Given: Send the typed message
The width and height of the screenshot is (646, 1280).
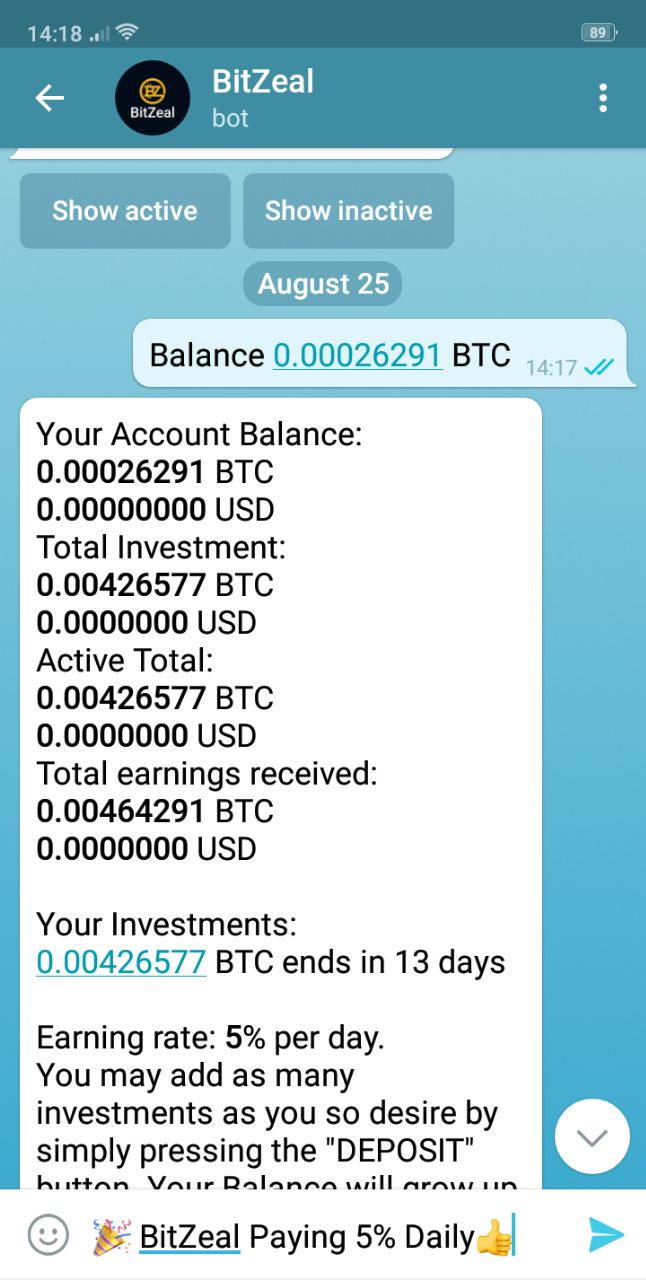Looking at the screenshot, I should (605, 1236).
